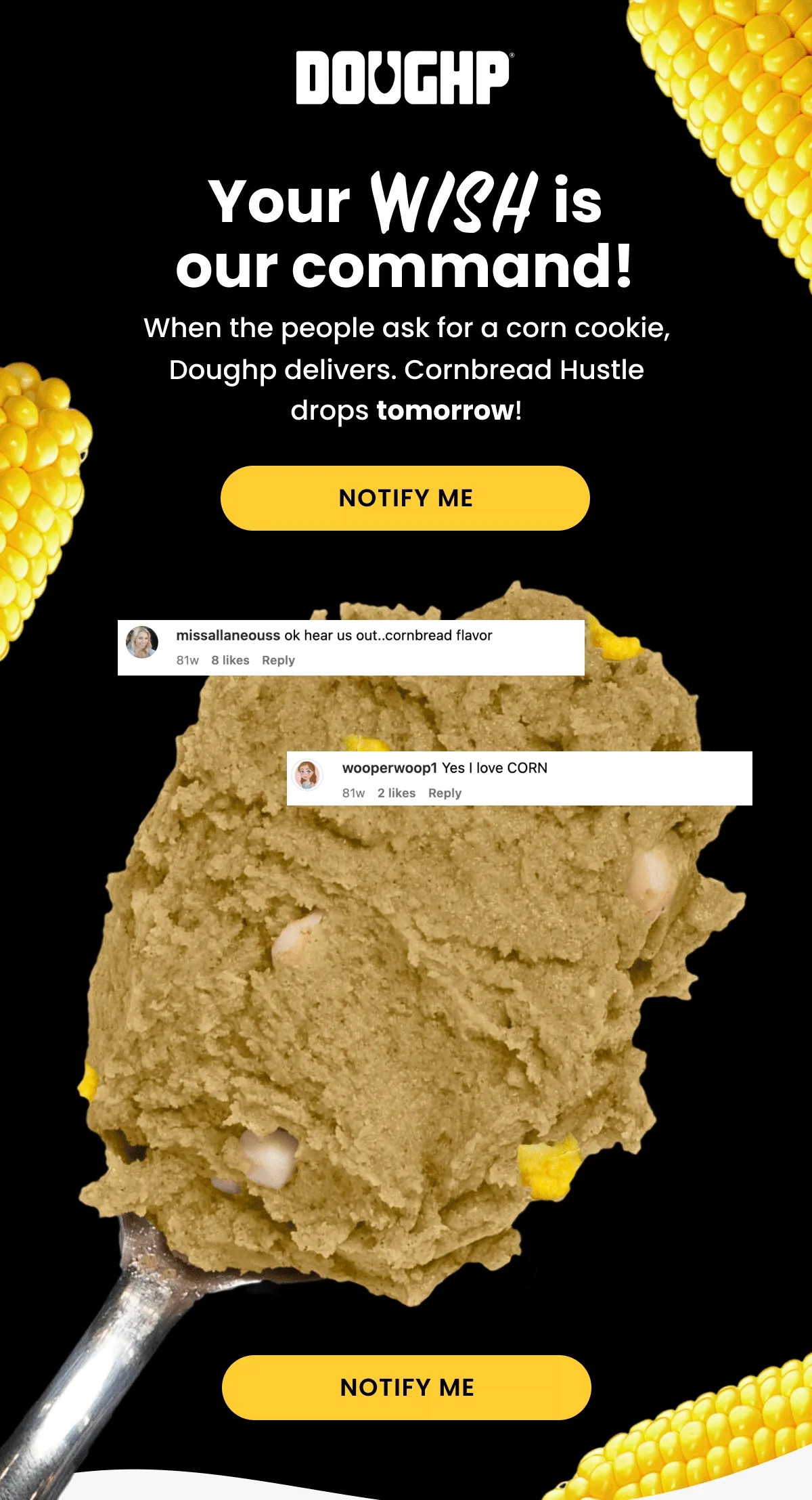Click the 81w timestamp on the second comment
Viewport: 812px width, 1500px height.
point(352,792)
